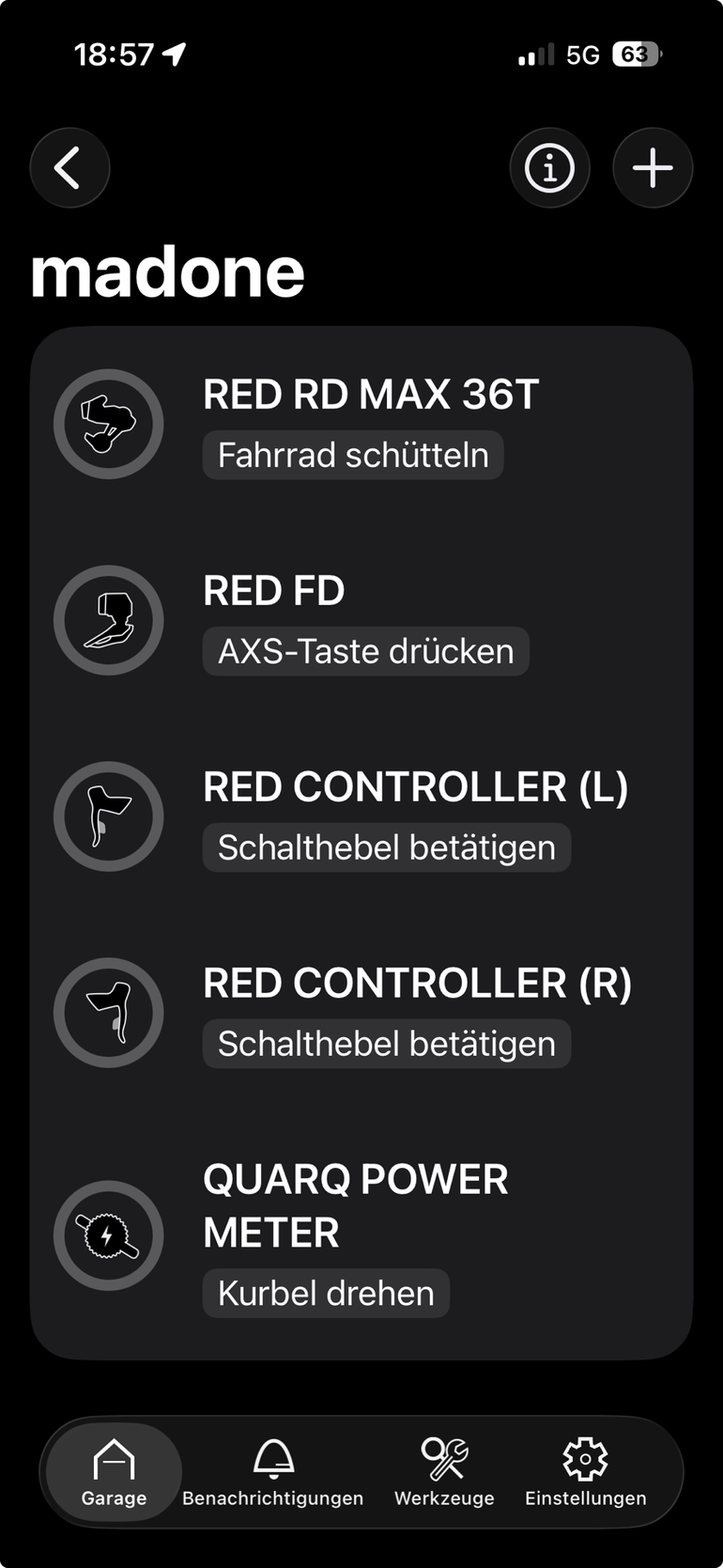Open RED CONTROLLER (L) details
The width and height of the screenshot is (723, 1568).
click(361, 816)
